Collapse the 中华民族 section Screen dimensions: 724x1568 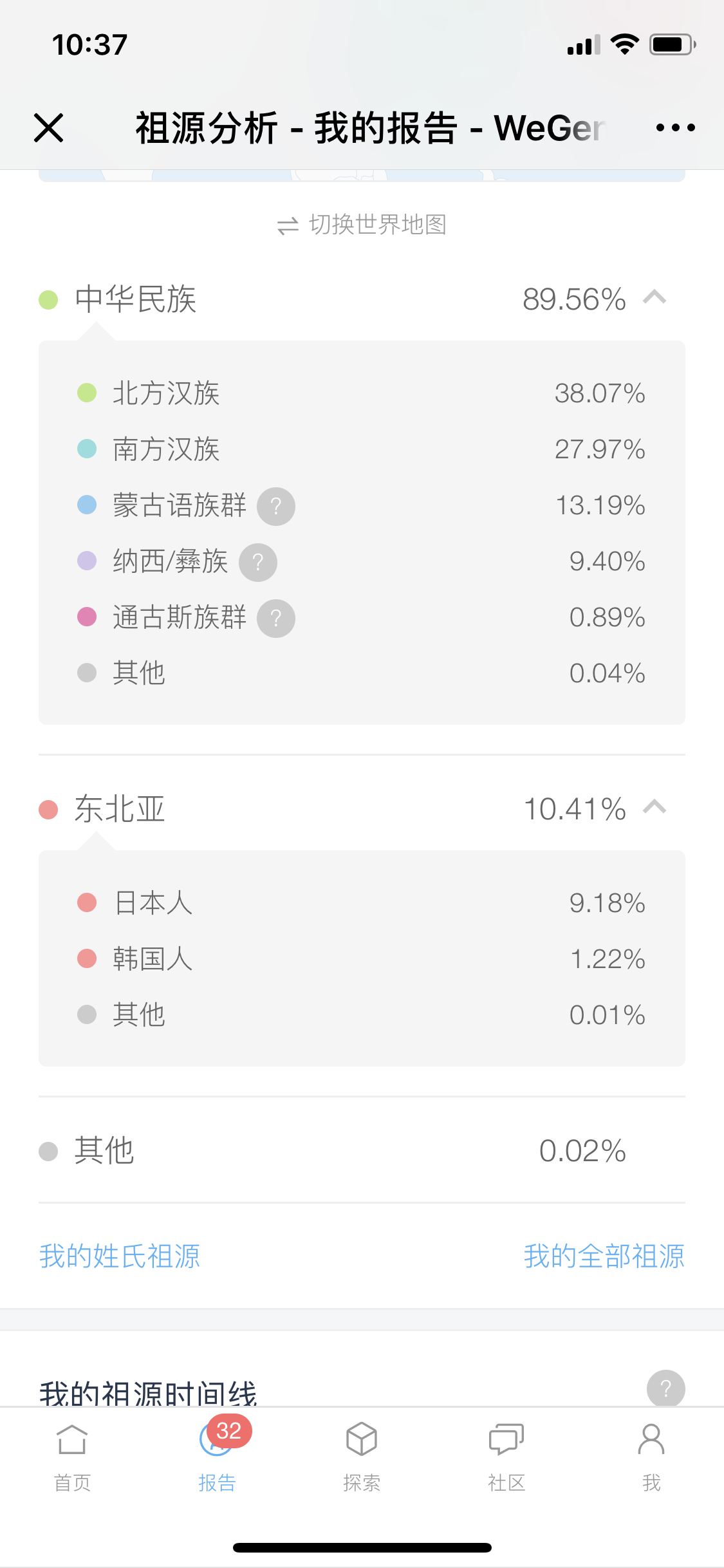654,297
